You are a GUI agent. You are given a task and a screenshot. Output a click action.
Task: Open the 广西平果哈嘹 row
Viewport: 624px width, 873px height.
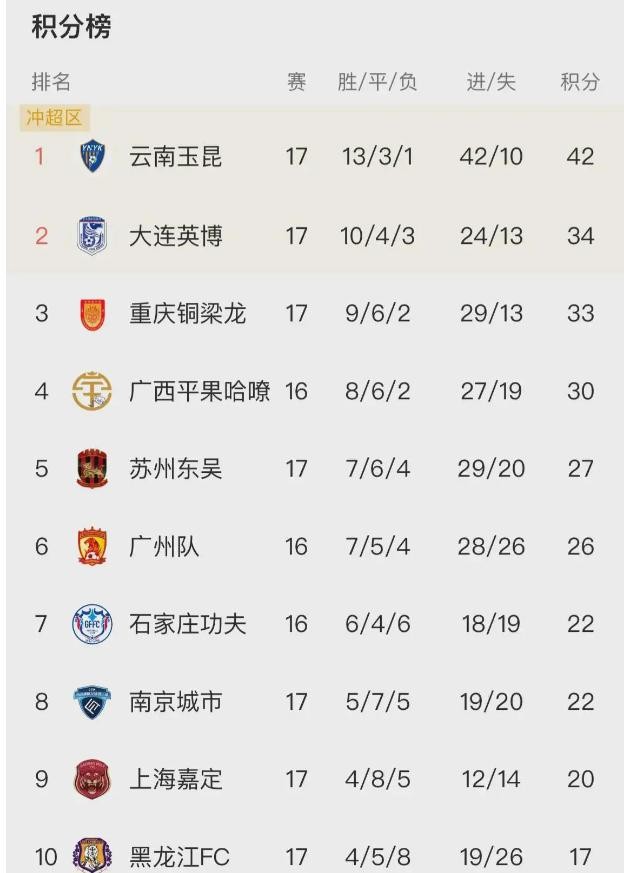tap(199, 391)
